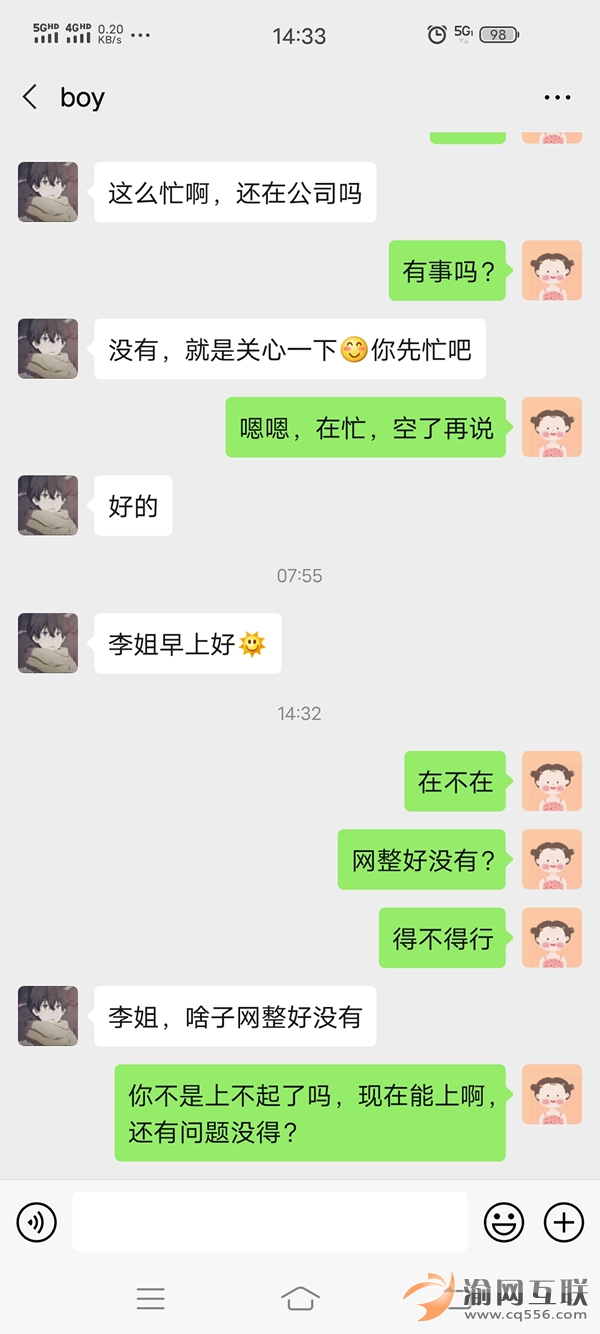Go back from the boy chat
The height and width of the screenshot is (1334, 600).
pos(30,97)
